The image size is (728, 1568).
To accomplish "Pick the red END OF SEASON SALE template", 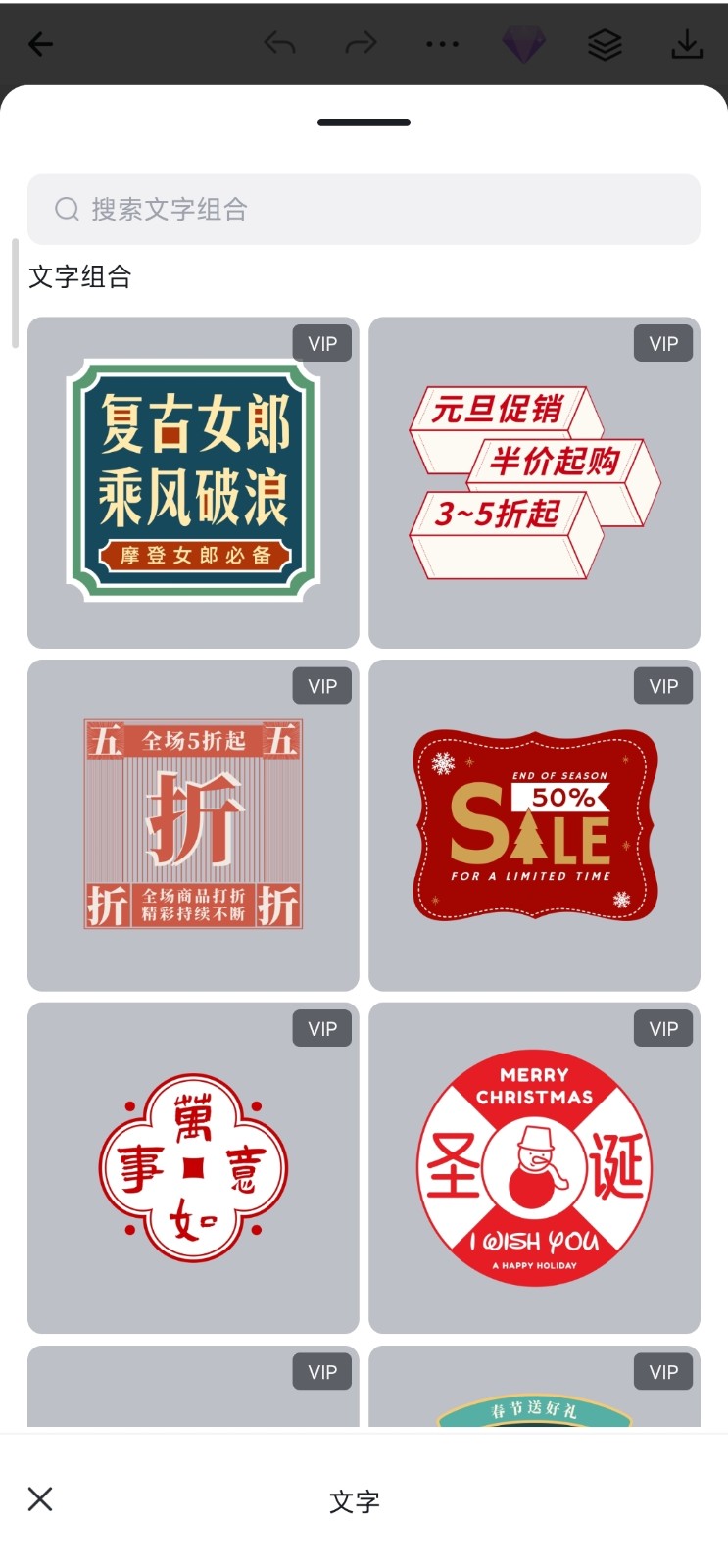I will 534,823.
